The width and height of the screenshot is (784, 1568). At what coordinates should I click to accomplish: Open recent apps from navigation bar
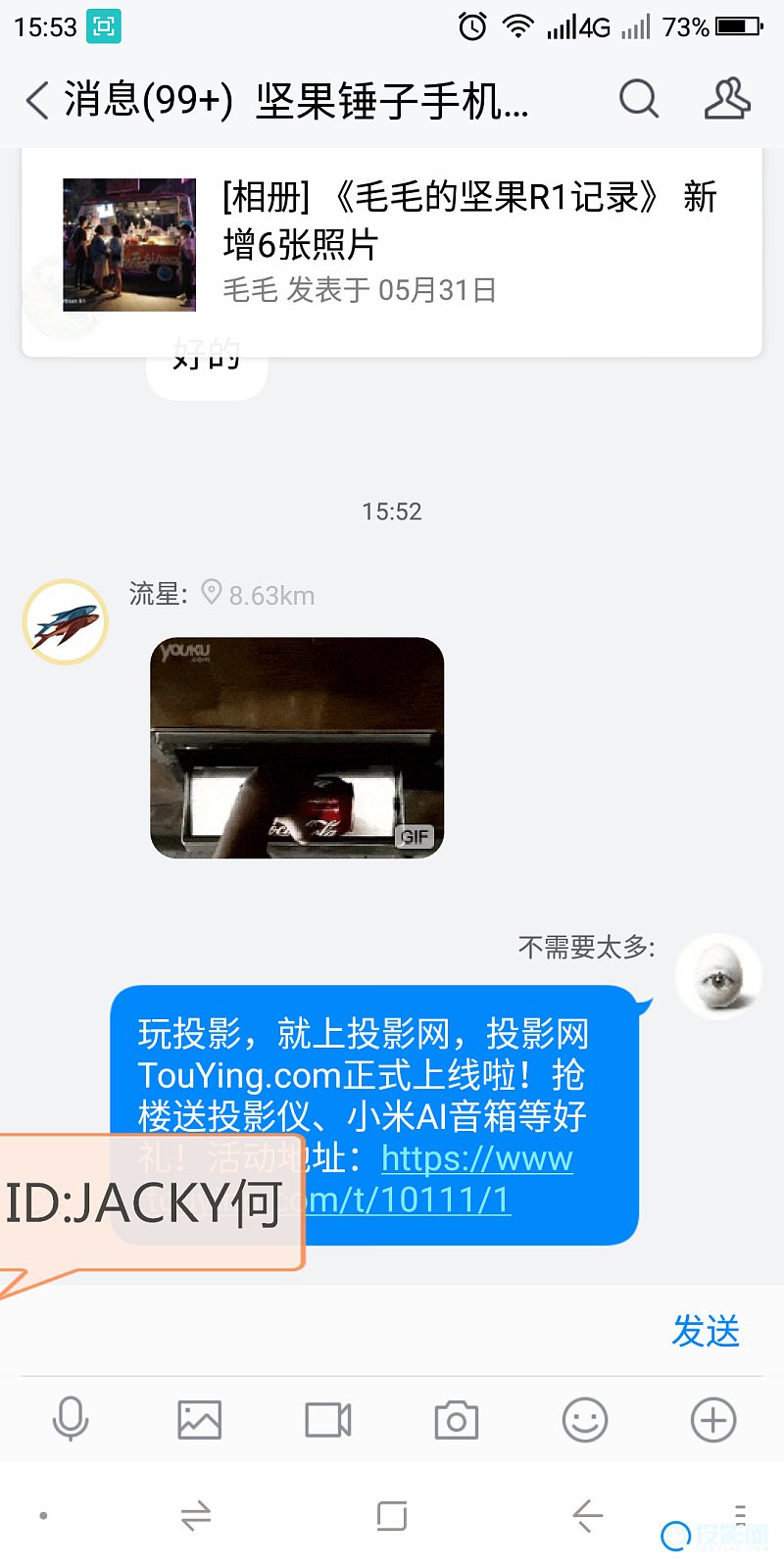coord(392,1516)
